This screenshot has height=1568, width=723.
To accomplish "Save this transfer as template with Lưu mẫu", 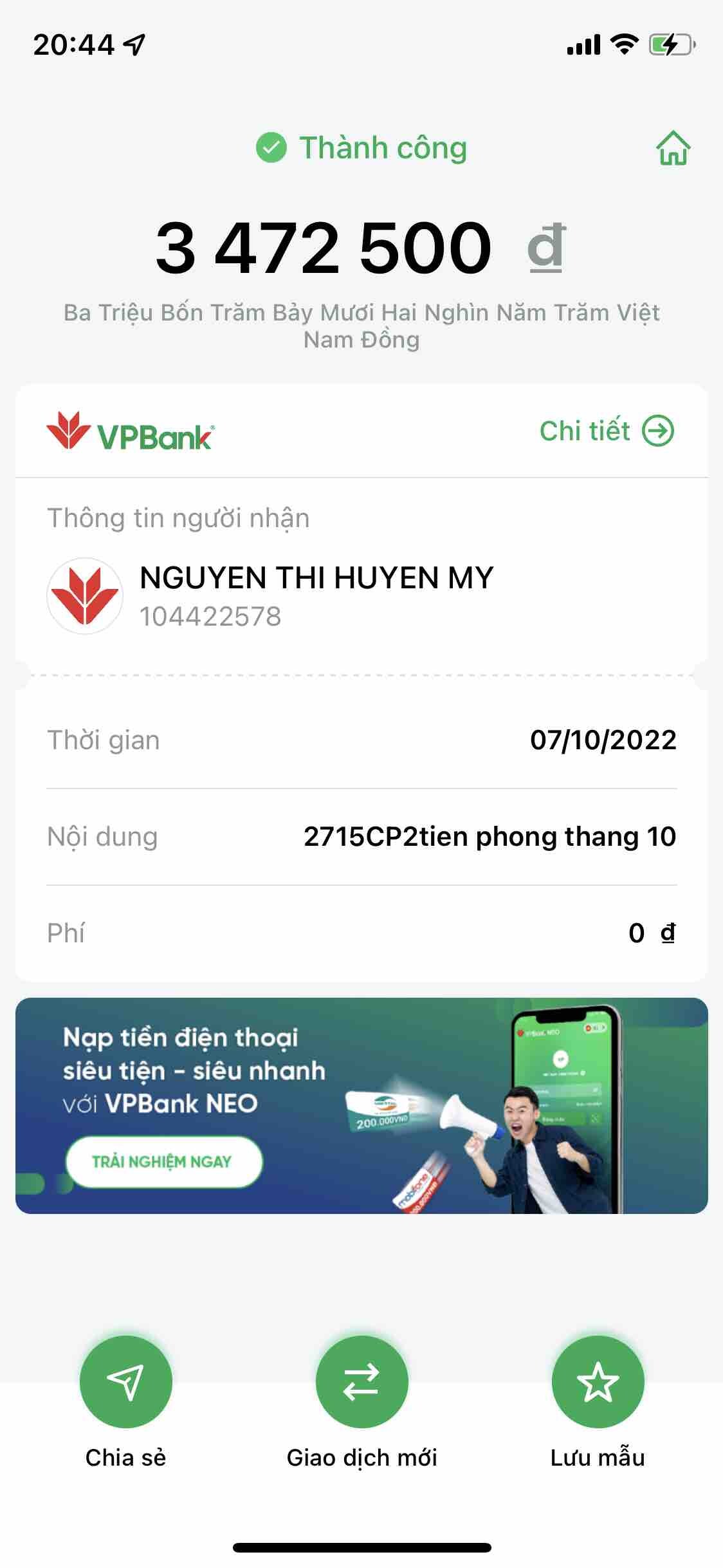I will (598, 1383).
